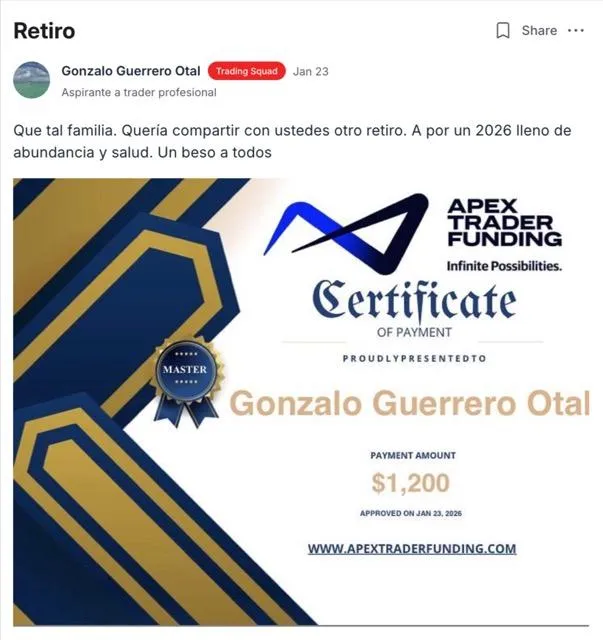The height and width of the screenshot is (640, 603).
Task: Share this post
Action: coord(539,31)
